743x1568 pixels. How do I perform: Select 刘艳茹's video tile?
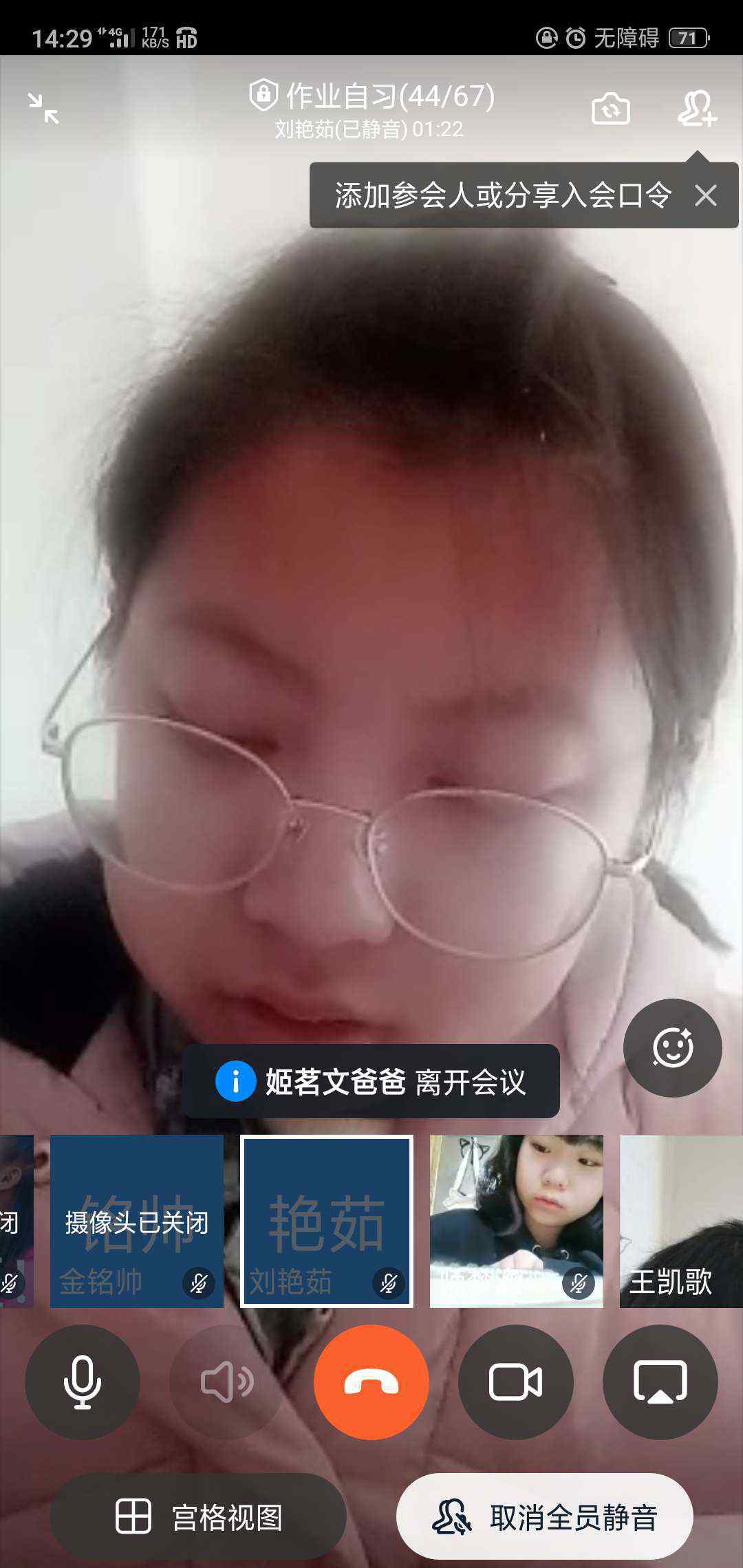pyautogui.click(x=327, y=1221)
